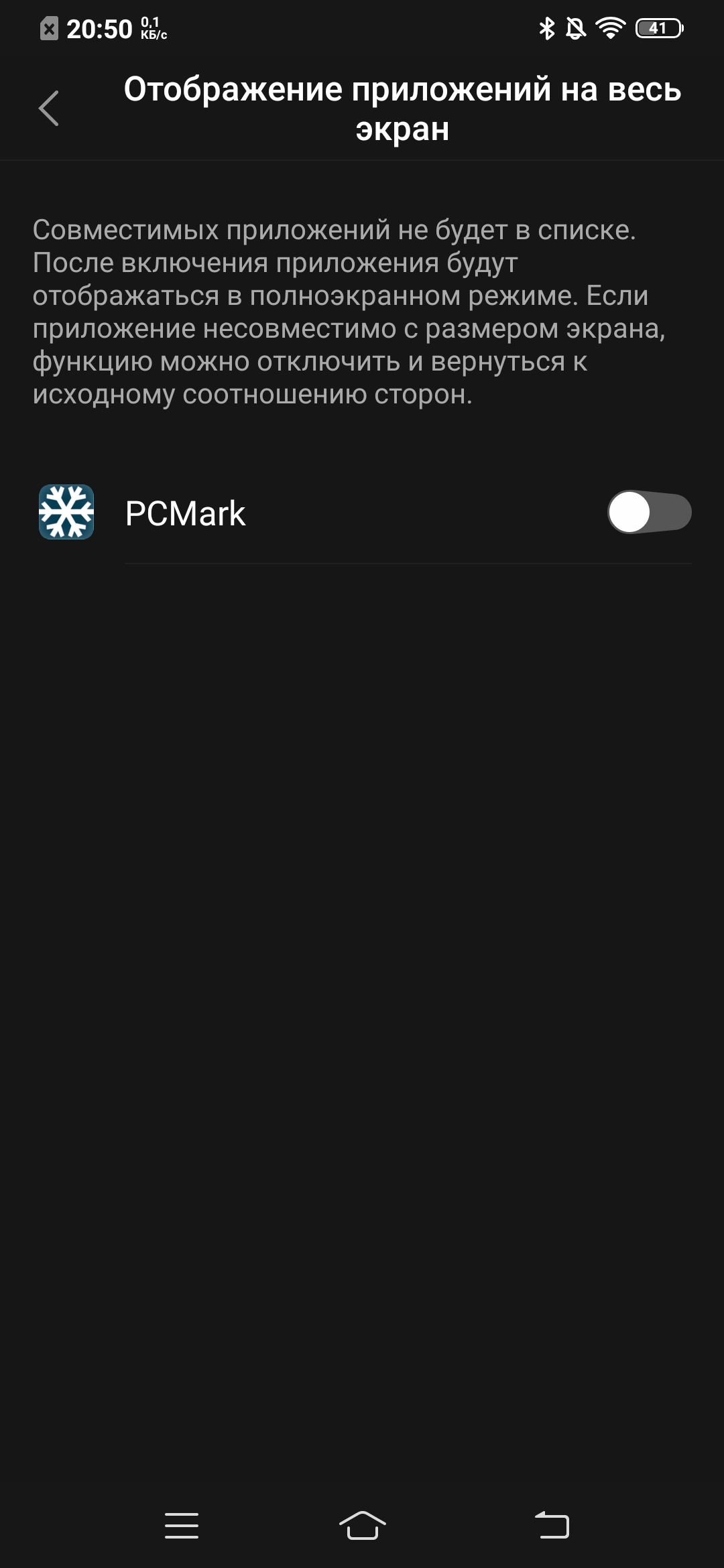Open recent apps from the navigation bar
The width and height of the screenshot is (724, 1568).
(182, 1526)
